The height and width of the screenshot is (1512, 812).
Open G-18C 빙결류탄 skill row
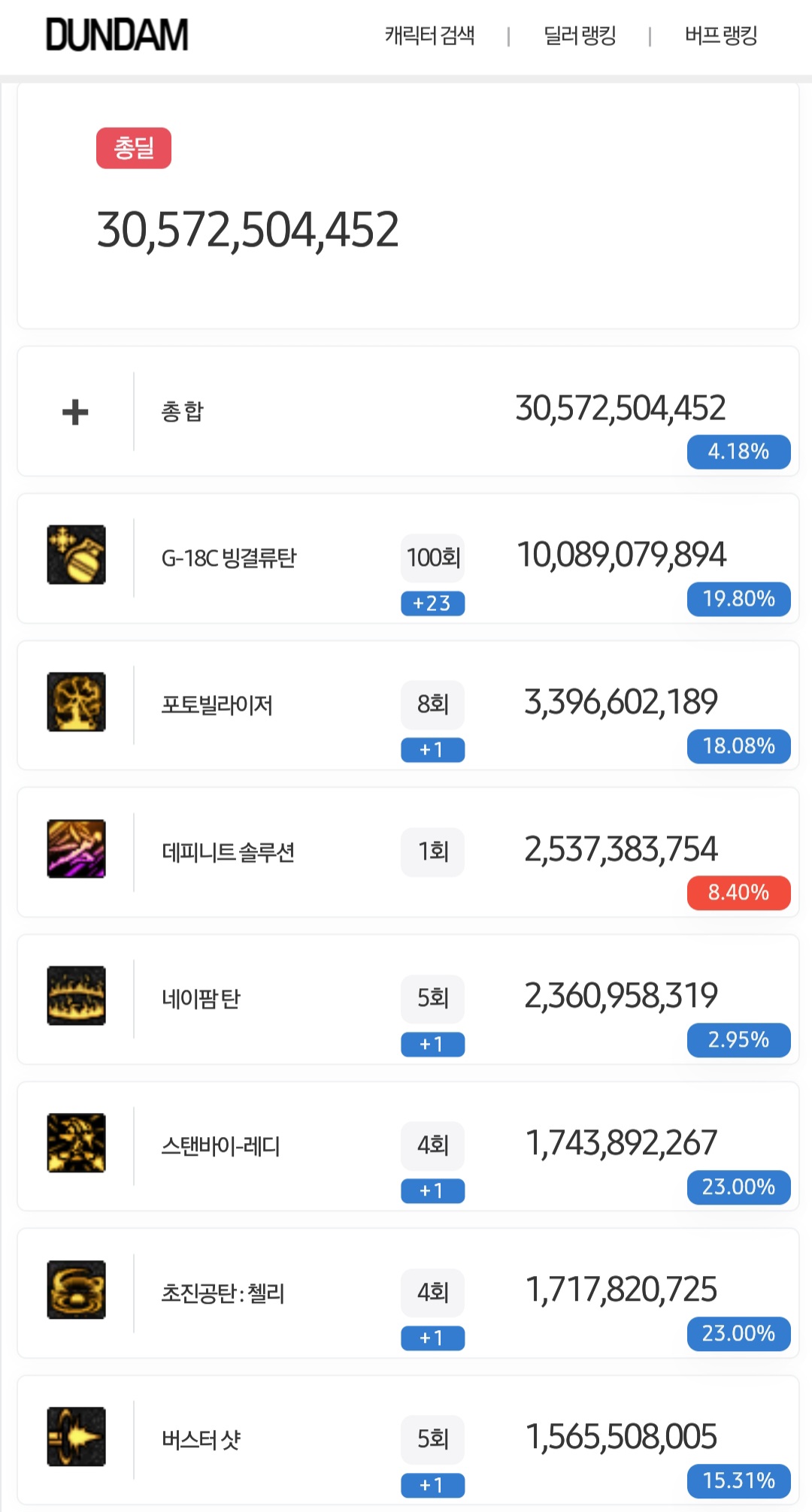408,558
